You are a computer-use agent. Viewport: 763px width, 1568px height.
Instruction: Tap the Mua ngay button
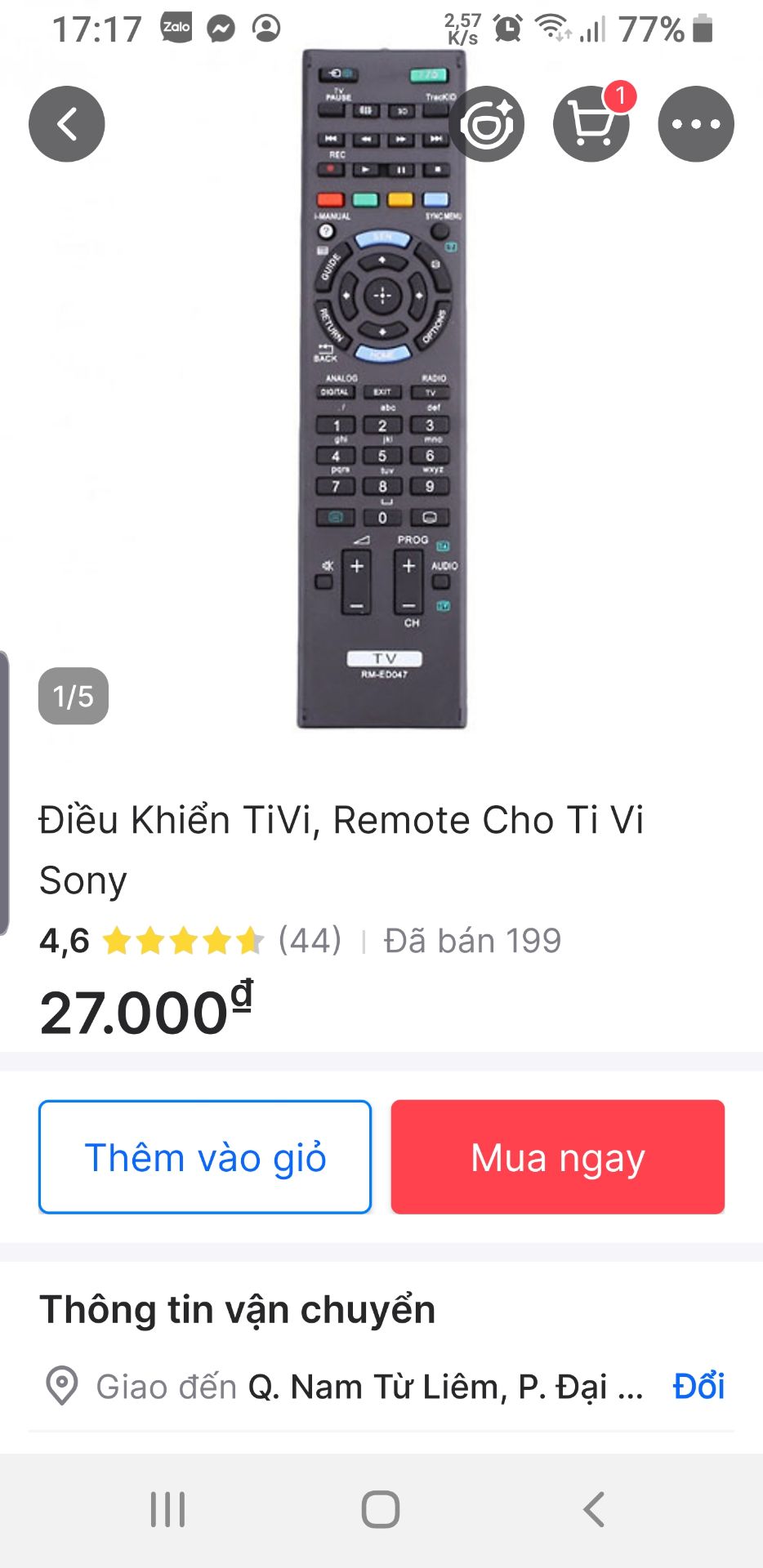click(557, 1156)
